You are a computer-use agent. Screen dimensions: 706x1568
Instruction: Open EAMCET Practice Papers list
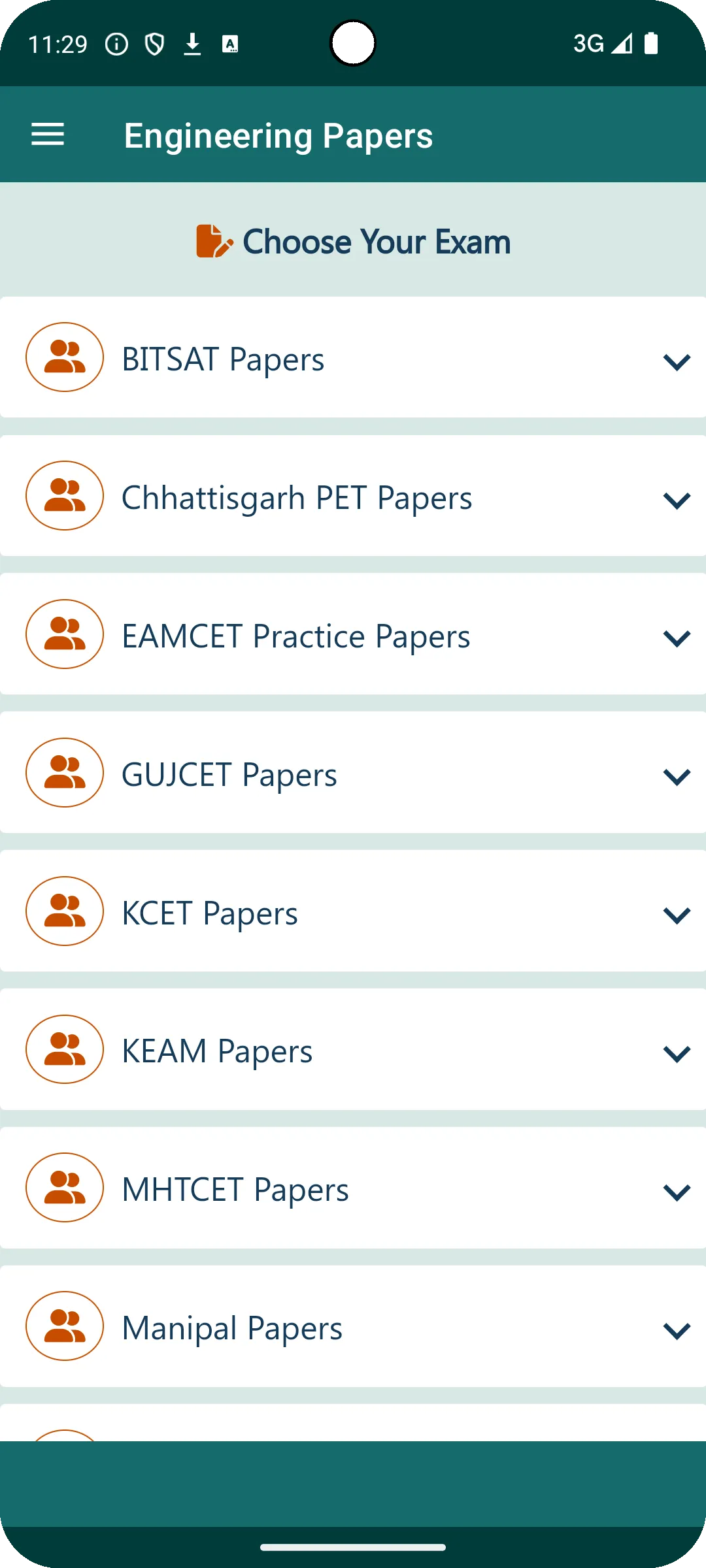tap(353, 634)
